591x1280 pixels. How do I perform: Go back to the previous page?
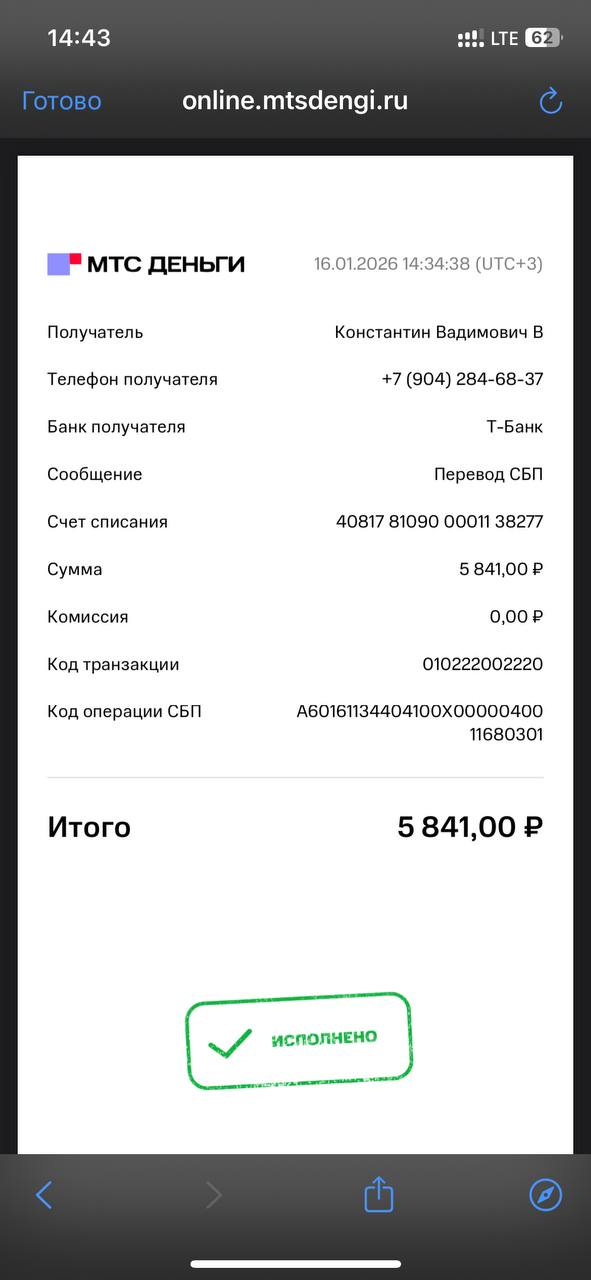pyautogui.click(x=44, y=1195)
